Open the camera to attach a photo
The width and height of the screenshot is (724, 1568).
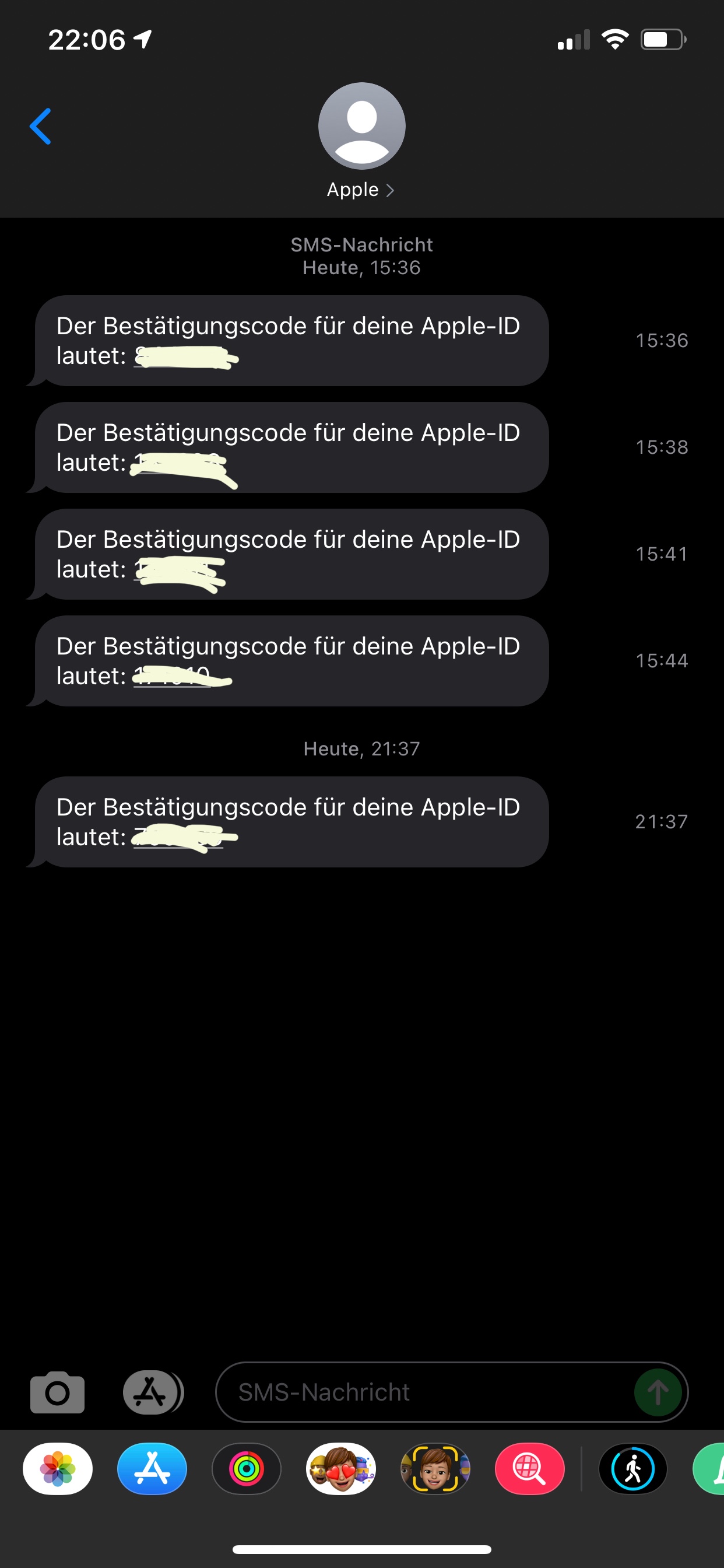point(57,1392)
